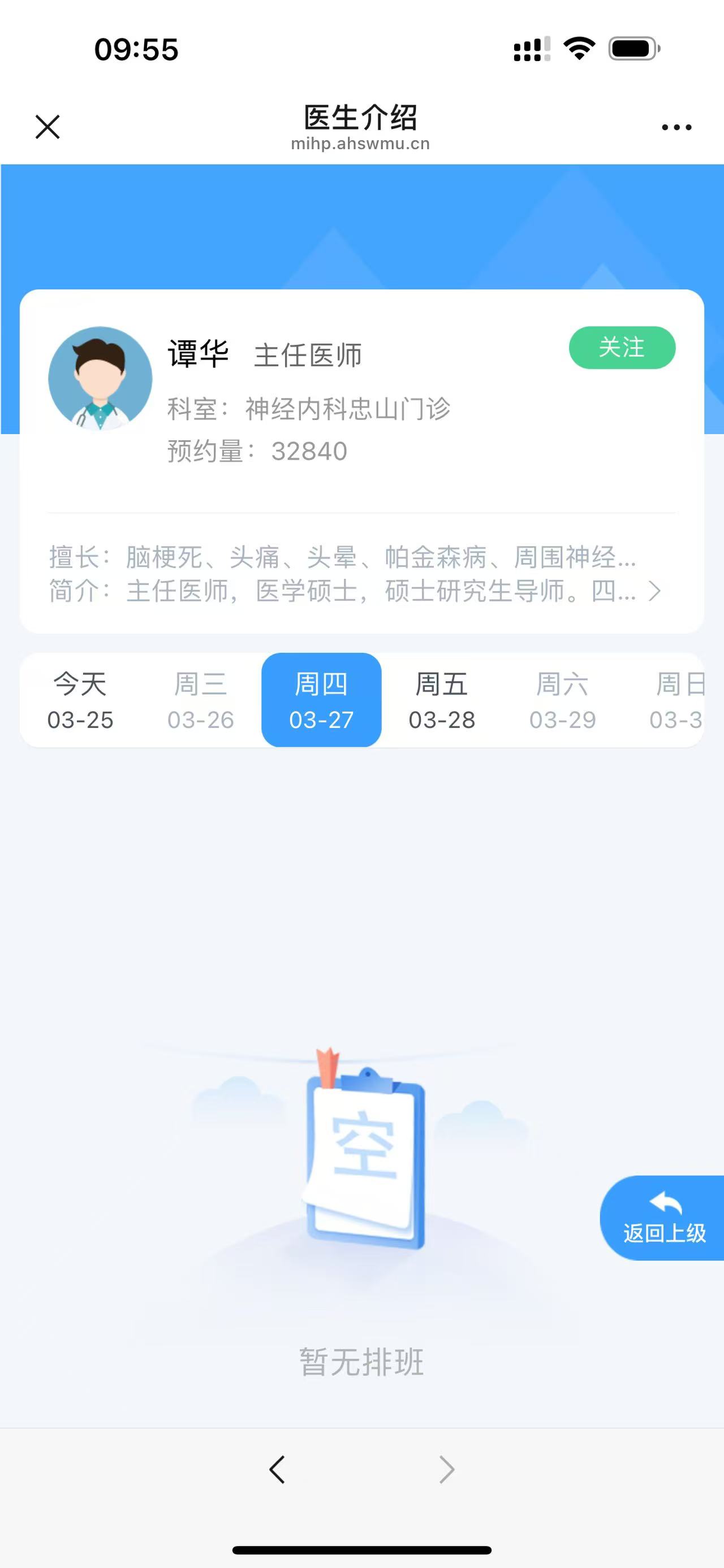Select the 今天 03-25 date

[x=80, y=700]
